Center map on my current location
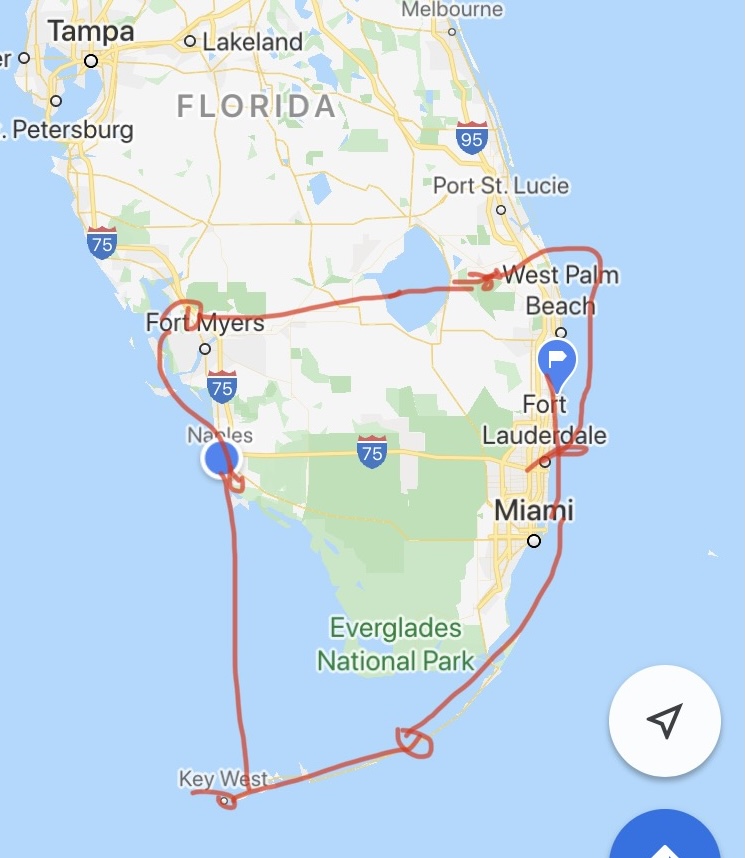Viewport: 745px width, 858px height. (x=664, y=720)
